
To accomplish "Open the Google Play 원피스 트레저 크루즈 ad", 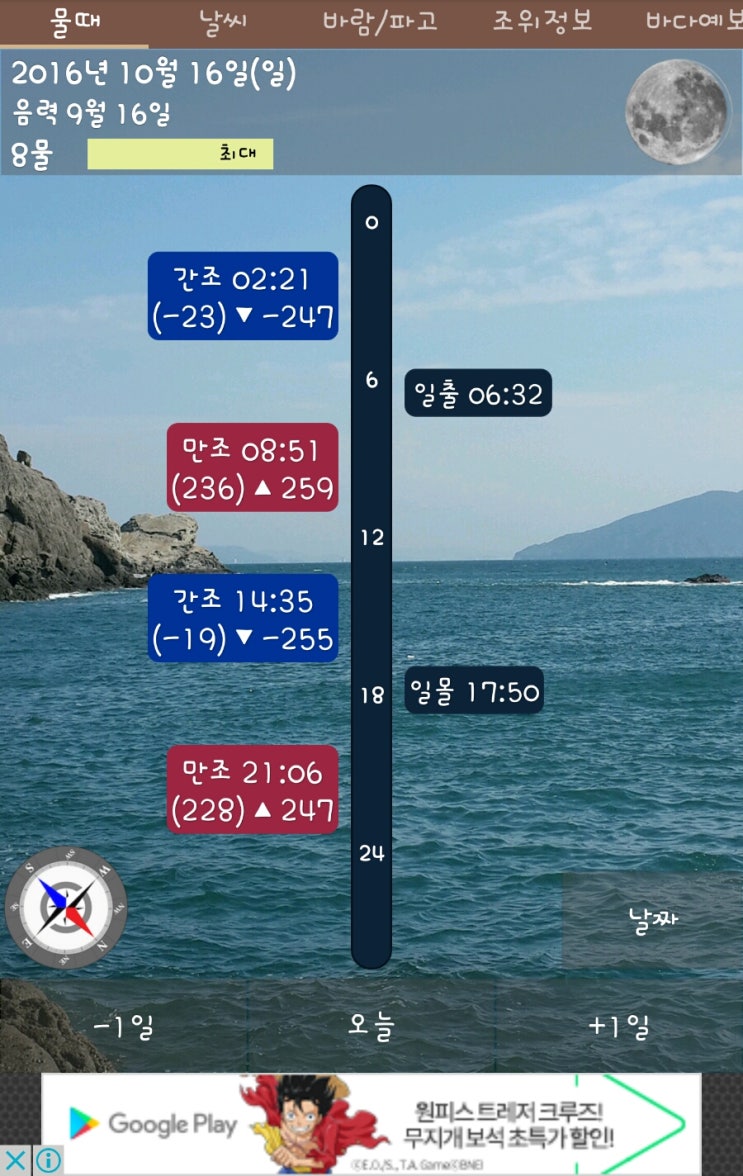I will pyautogui.click(x=371, y=1124).
